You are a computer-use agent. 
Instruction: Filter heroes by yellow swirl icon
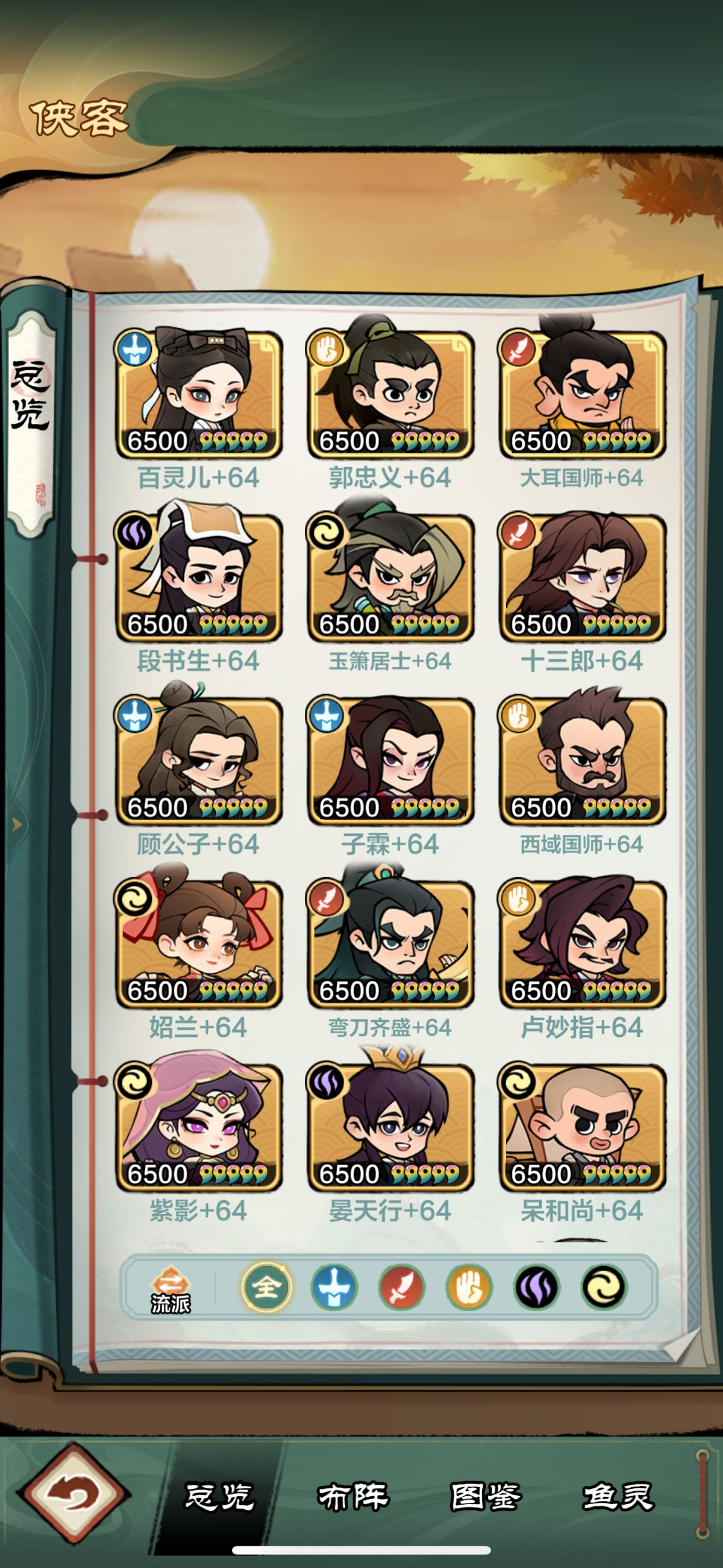coord(604,1288)
